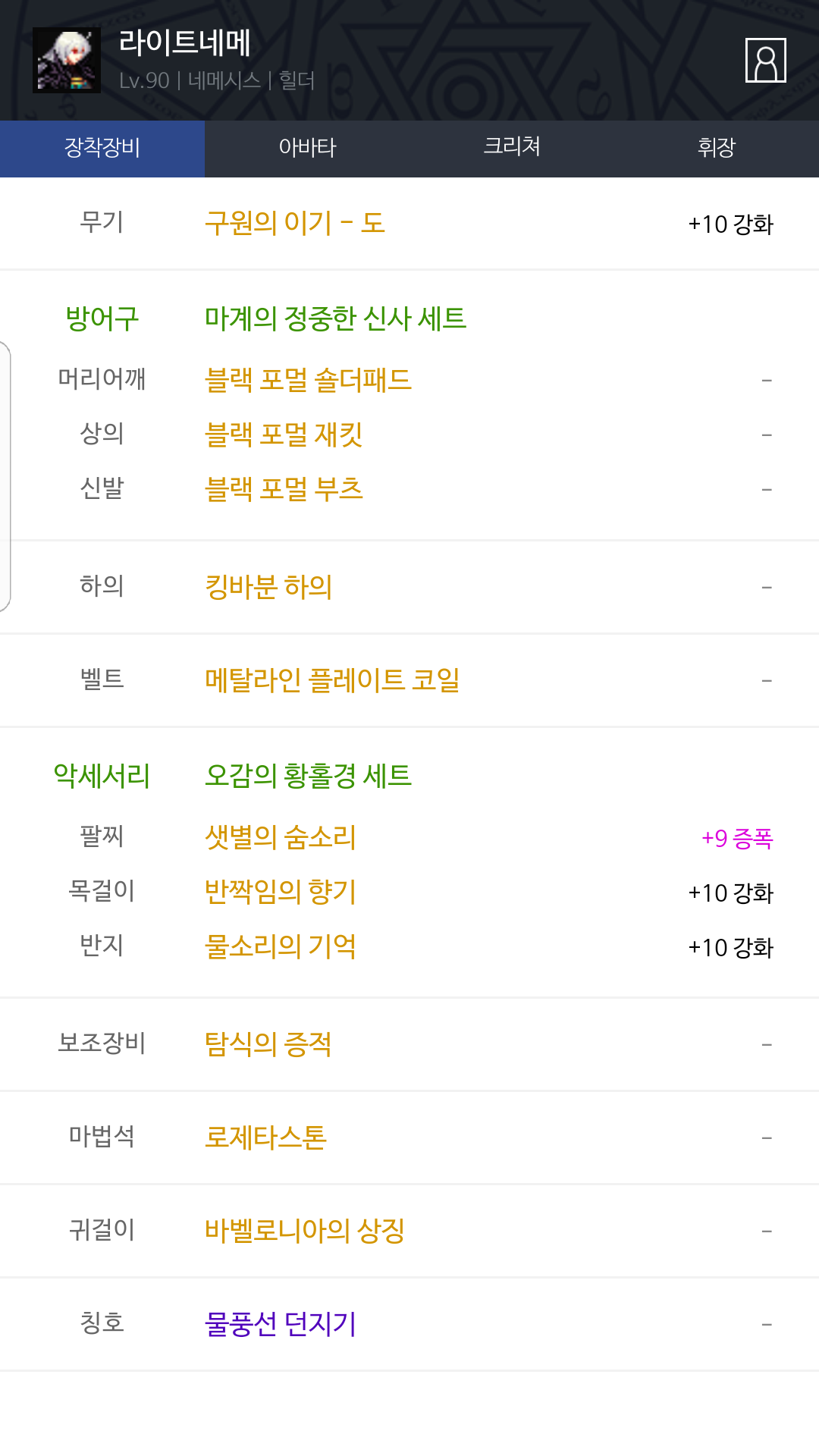Switch to the 아바타 tab
The height and width of the screenshot is (1456, 819).
click(307, 149)
